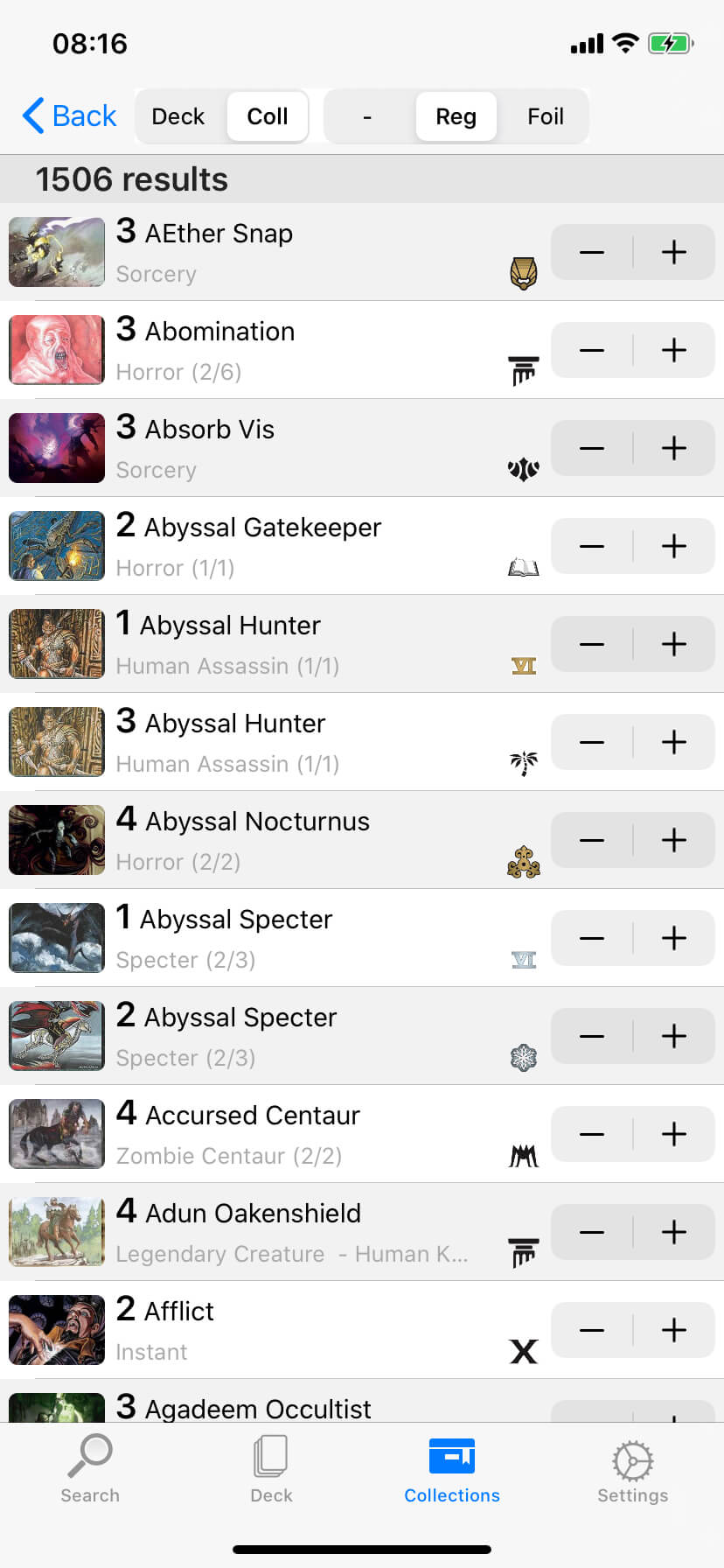Image resolution: width=724 pixels, height=1568 pixels.
Task: Decrease Adun Oakenshield count
Action: pos(592,1233)
